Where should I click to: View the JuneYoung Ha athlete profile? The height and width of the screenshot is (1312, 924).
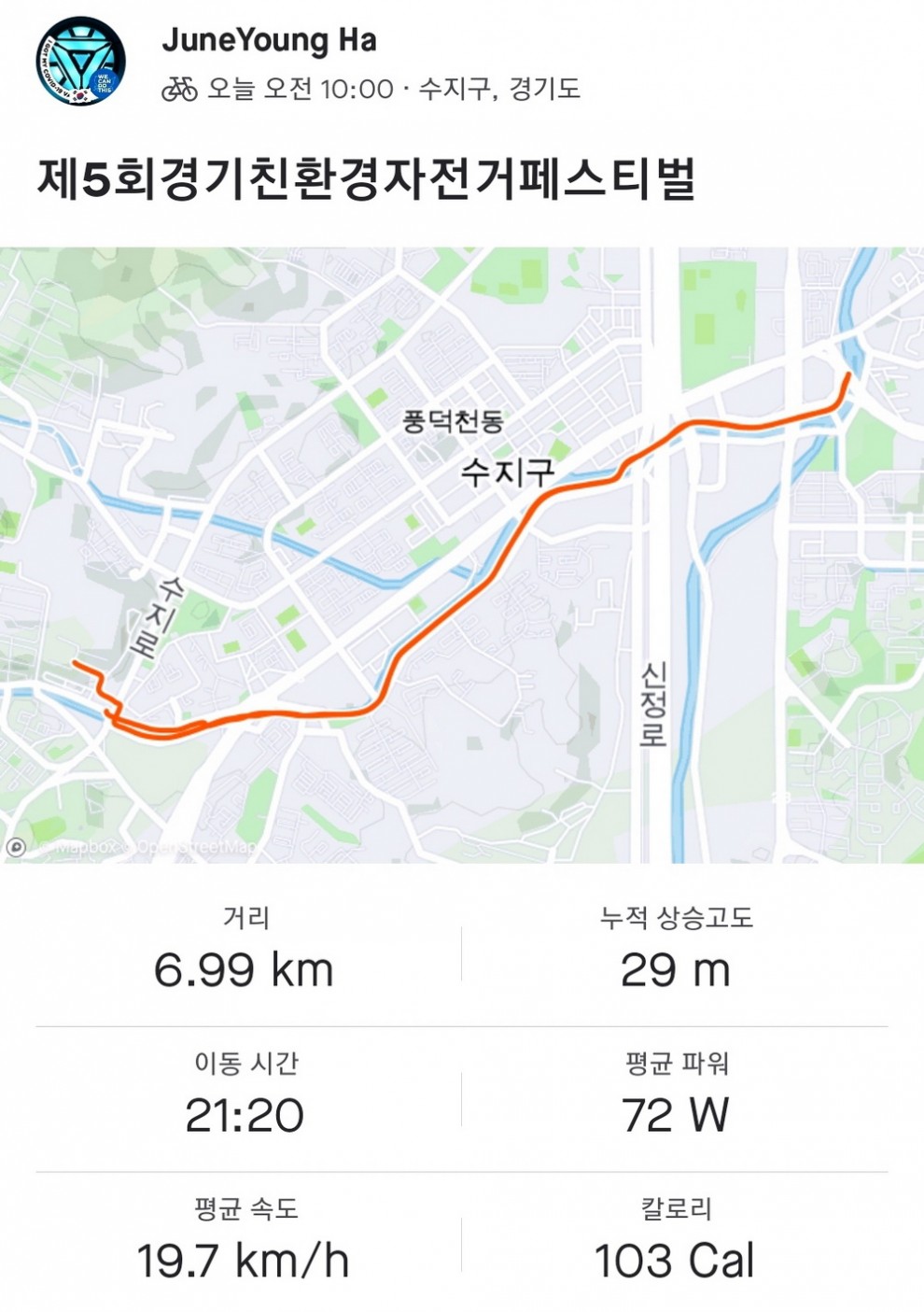click(x=269, y=40)
